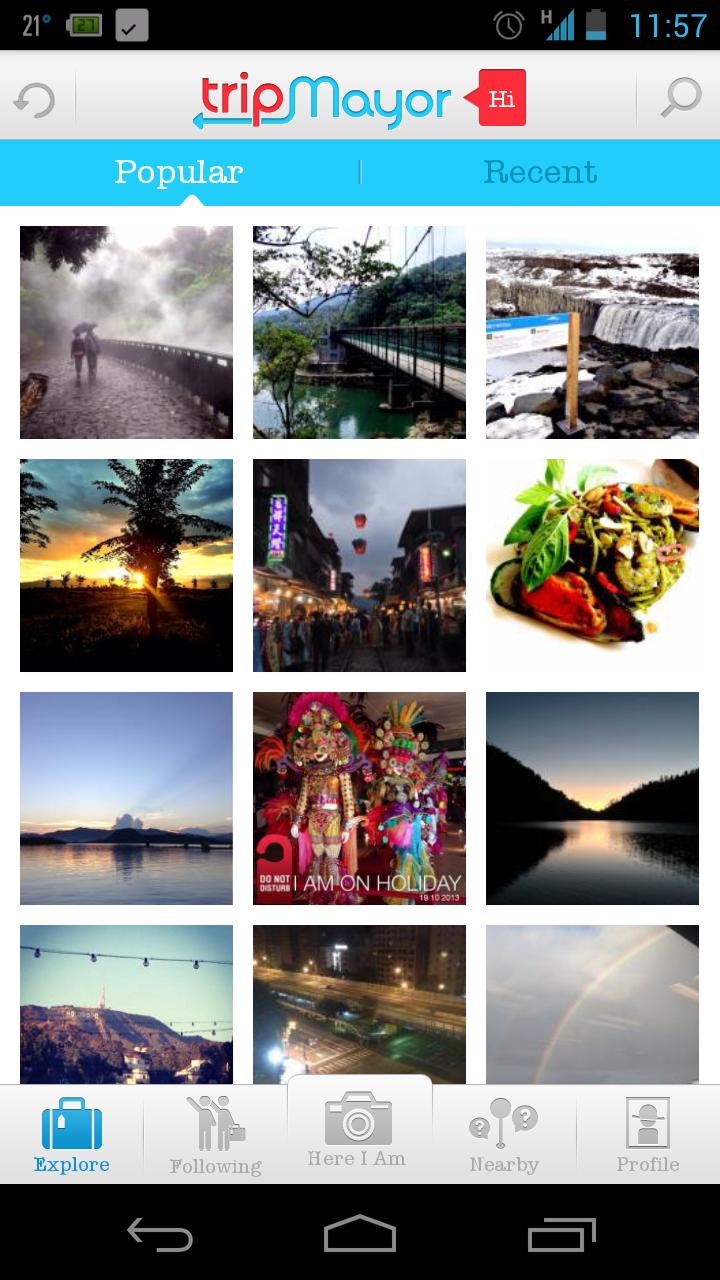Tap the red Hi badge
The height and width of the screenshot is (1280, 720).
[501, 98]
